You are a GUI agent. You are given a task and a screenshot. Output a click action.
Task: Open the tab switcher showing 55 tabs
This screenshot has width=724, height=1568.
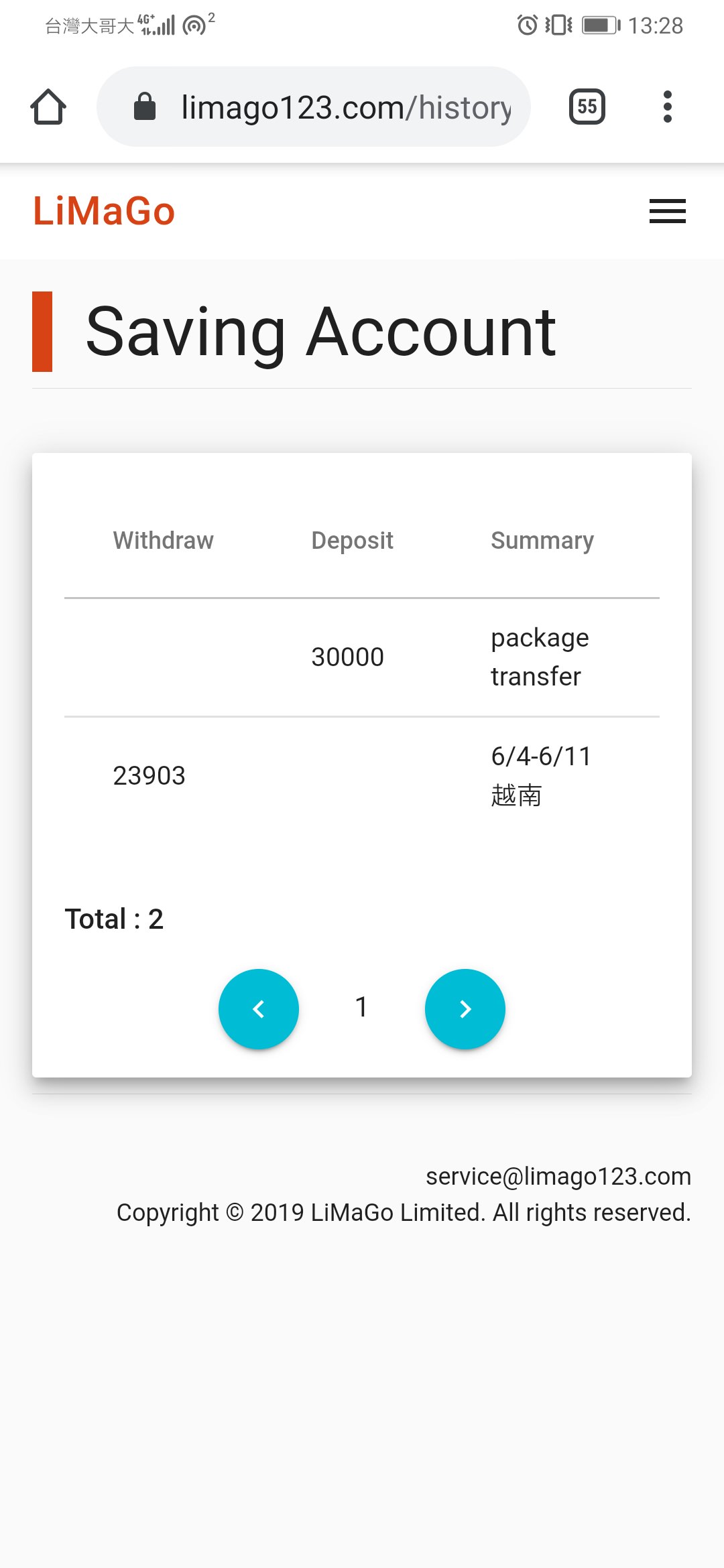pyautogui.click(x=587, y=107)
